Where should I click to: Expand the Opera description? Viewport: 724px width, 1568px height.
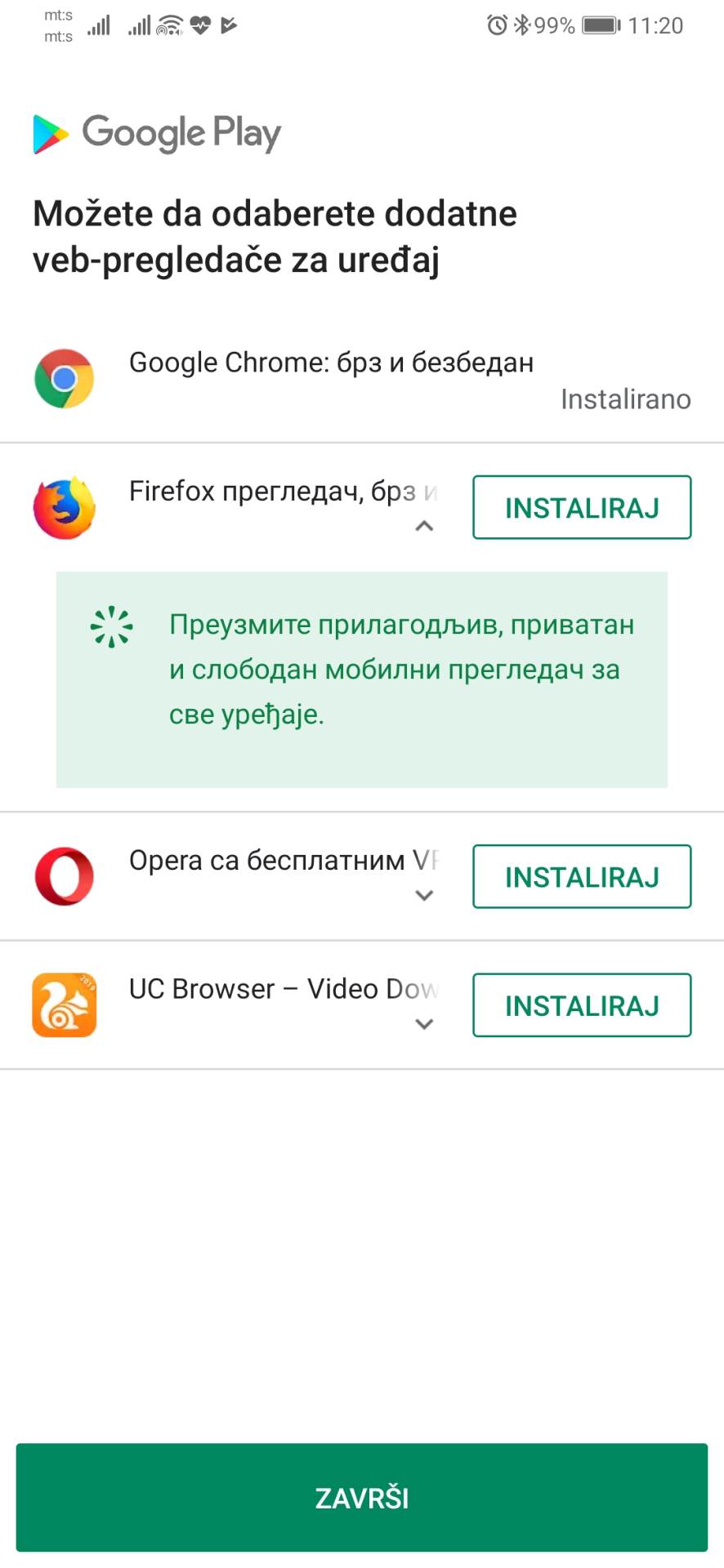coord(424,895)
